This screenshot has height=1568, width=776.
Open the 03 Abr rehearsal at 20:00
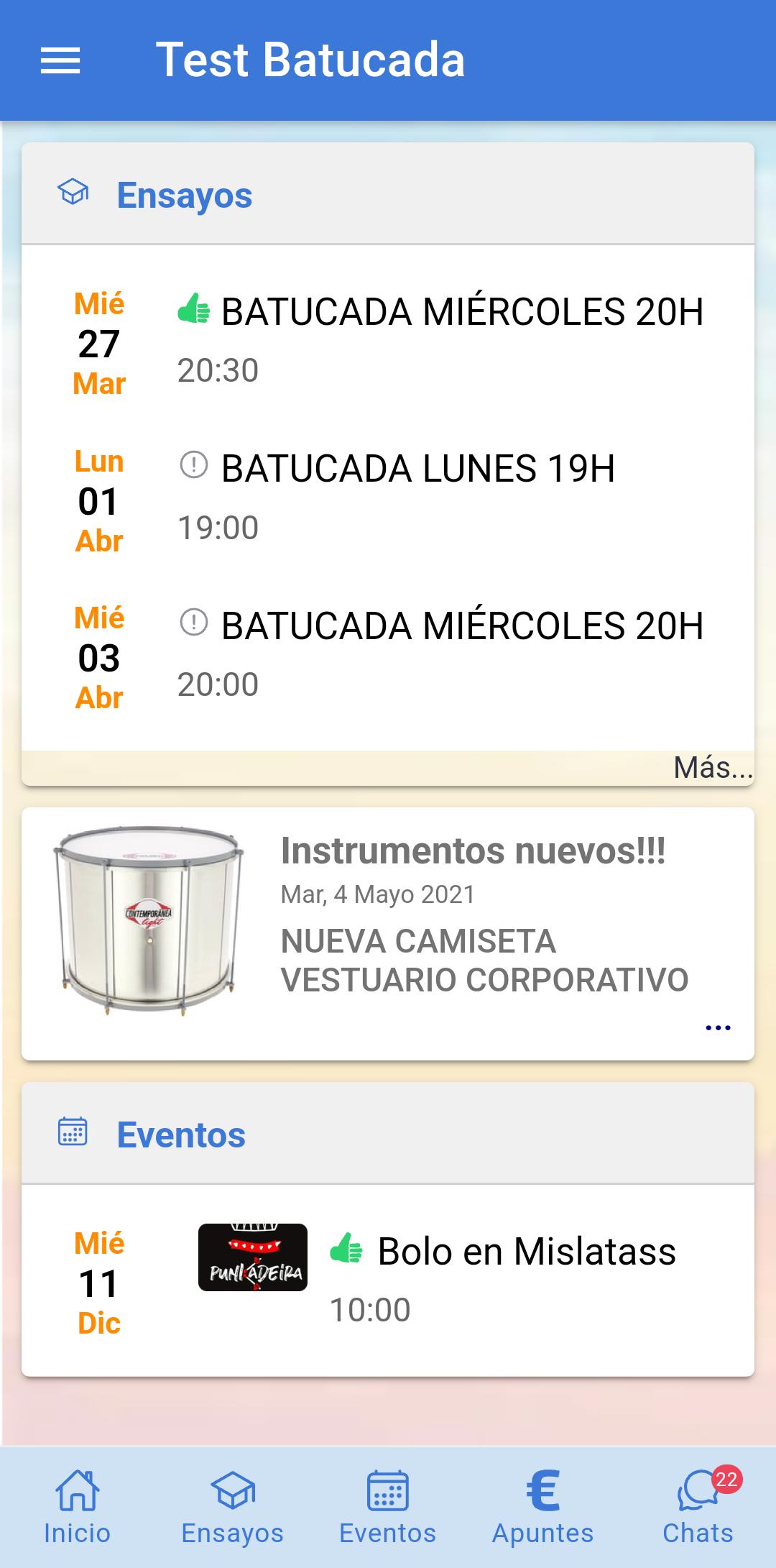click(388, 658)
